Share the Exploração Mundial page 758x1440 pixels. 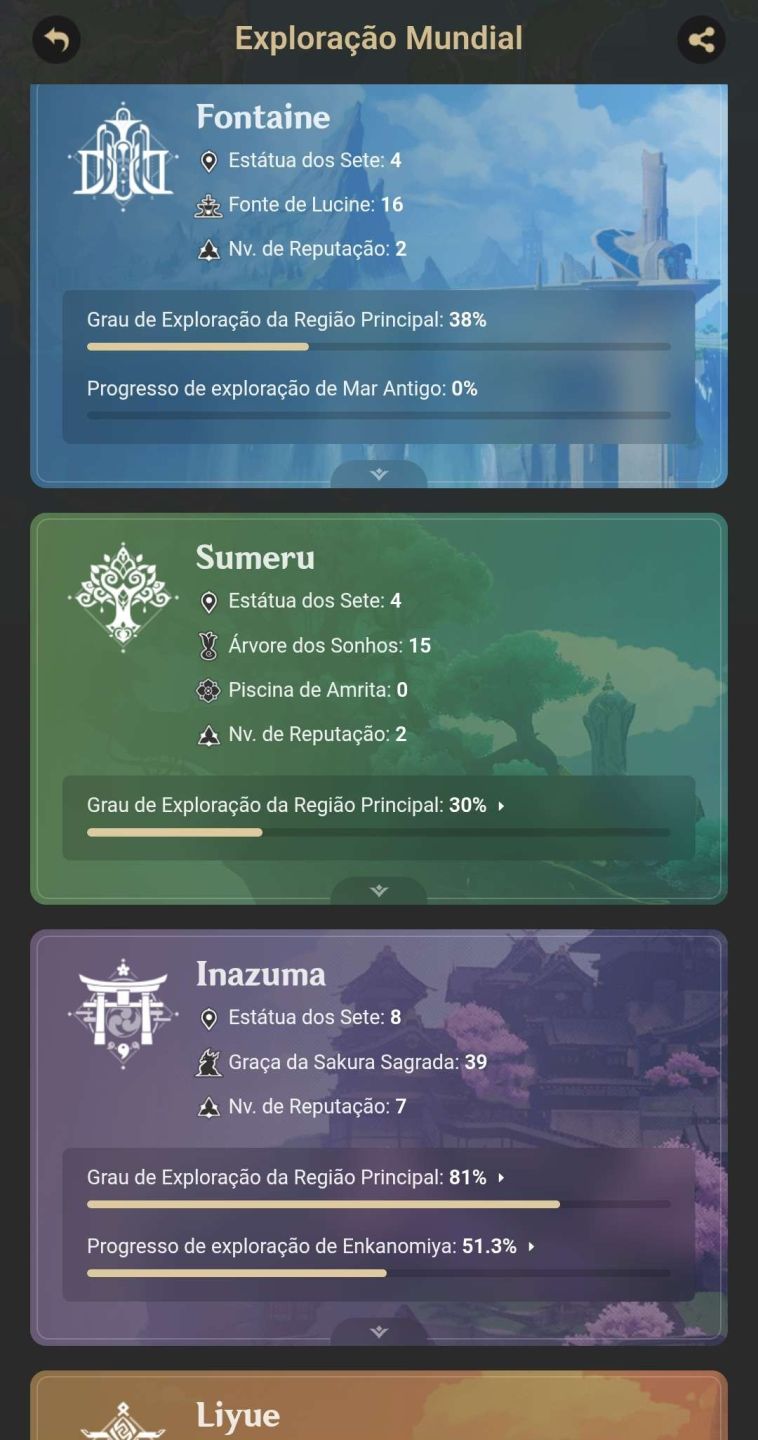click(701, 40)
